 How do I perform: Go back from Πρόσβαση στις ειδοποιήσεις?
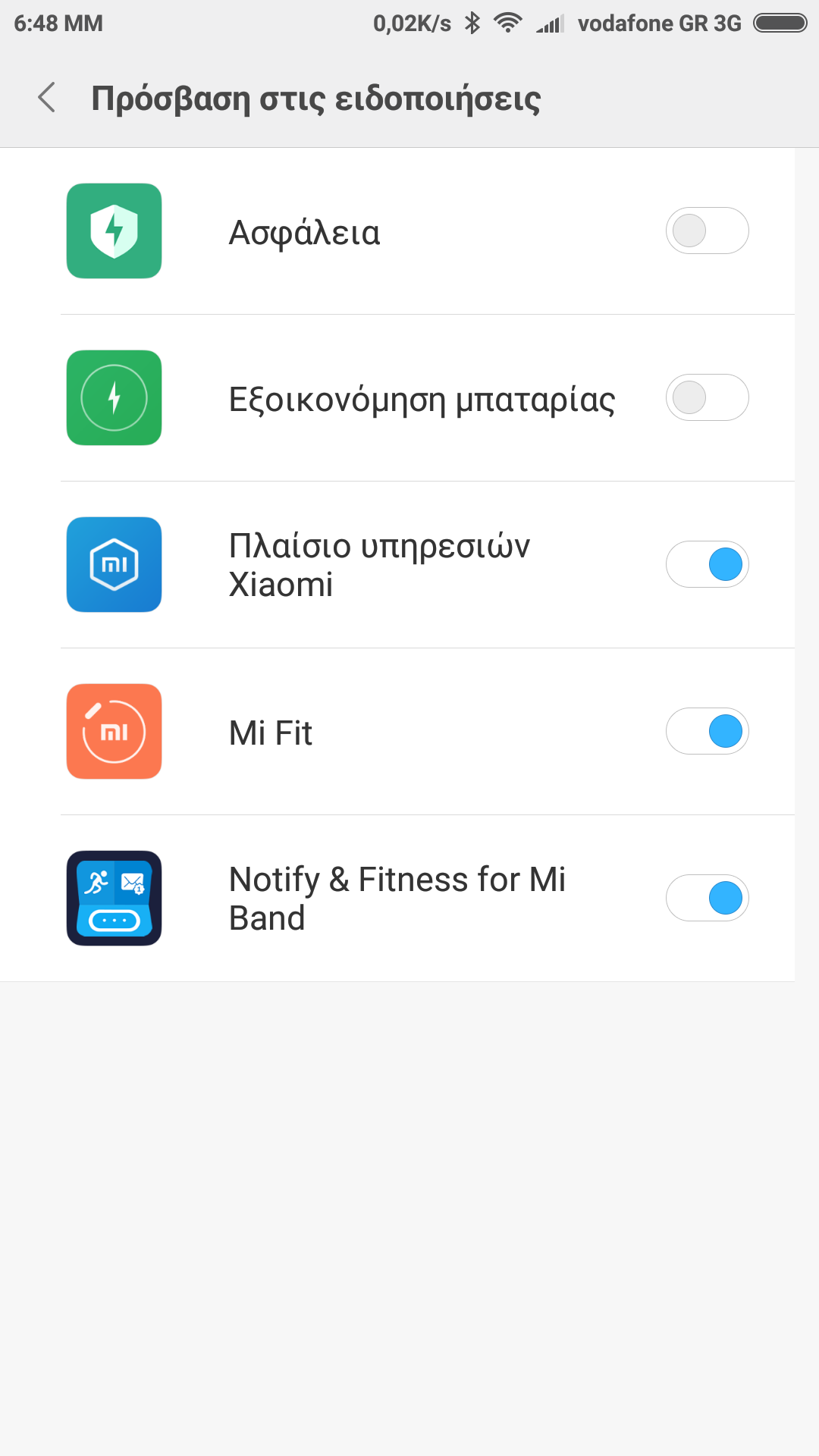click(47, 98)
